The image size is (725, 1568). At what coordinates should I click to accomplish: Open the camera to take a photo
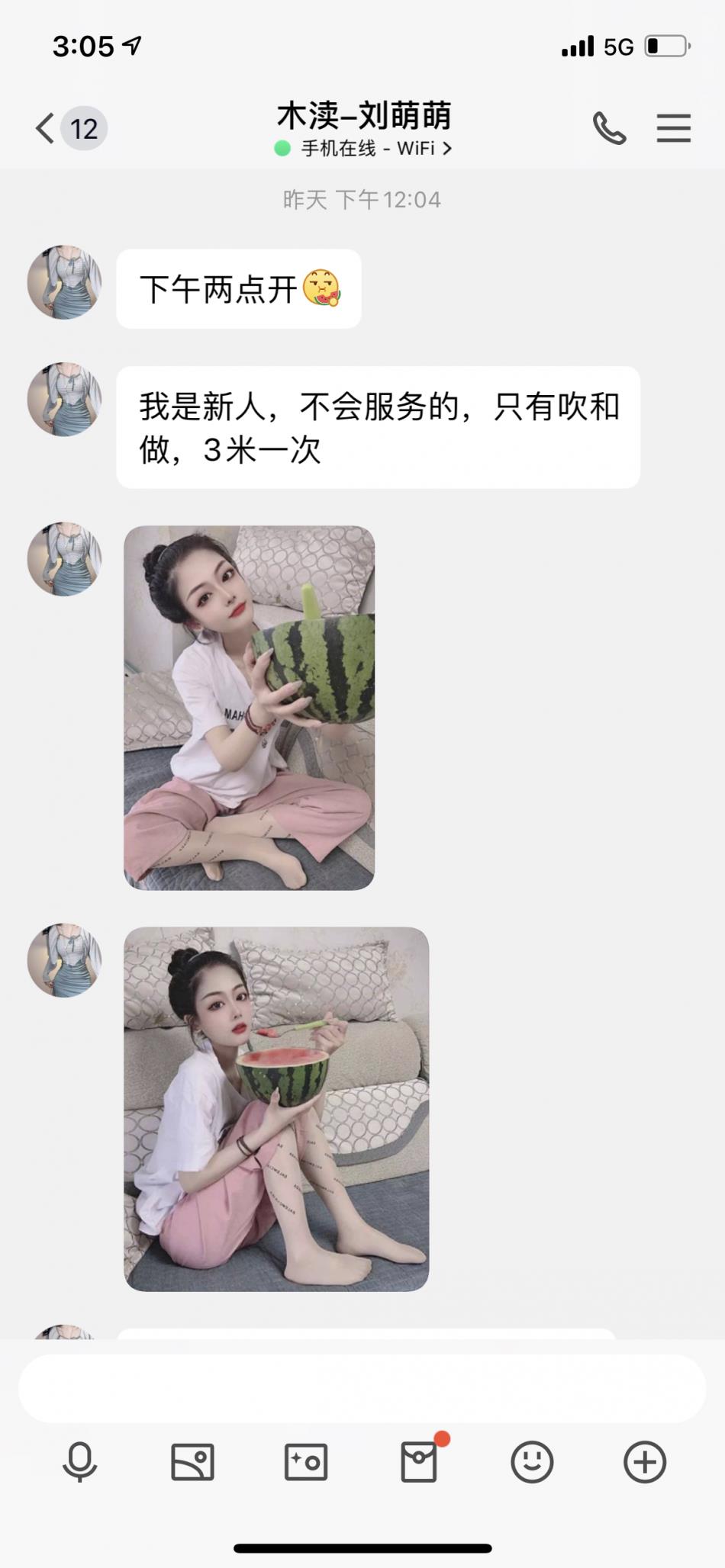[x=305, y=1462]
